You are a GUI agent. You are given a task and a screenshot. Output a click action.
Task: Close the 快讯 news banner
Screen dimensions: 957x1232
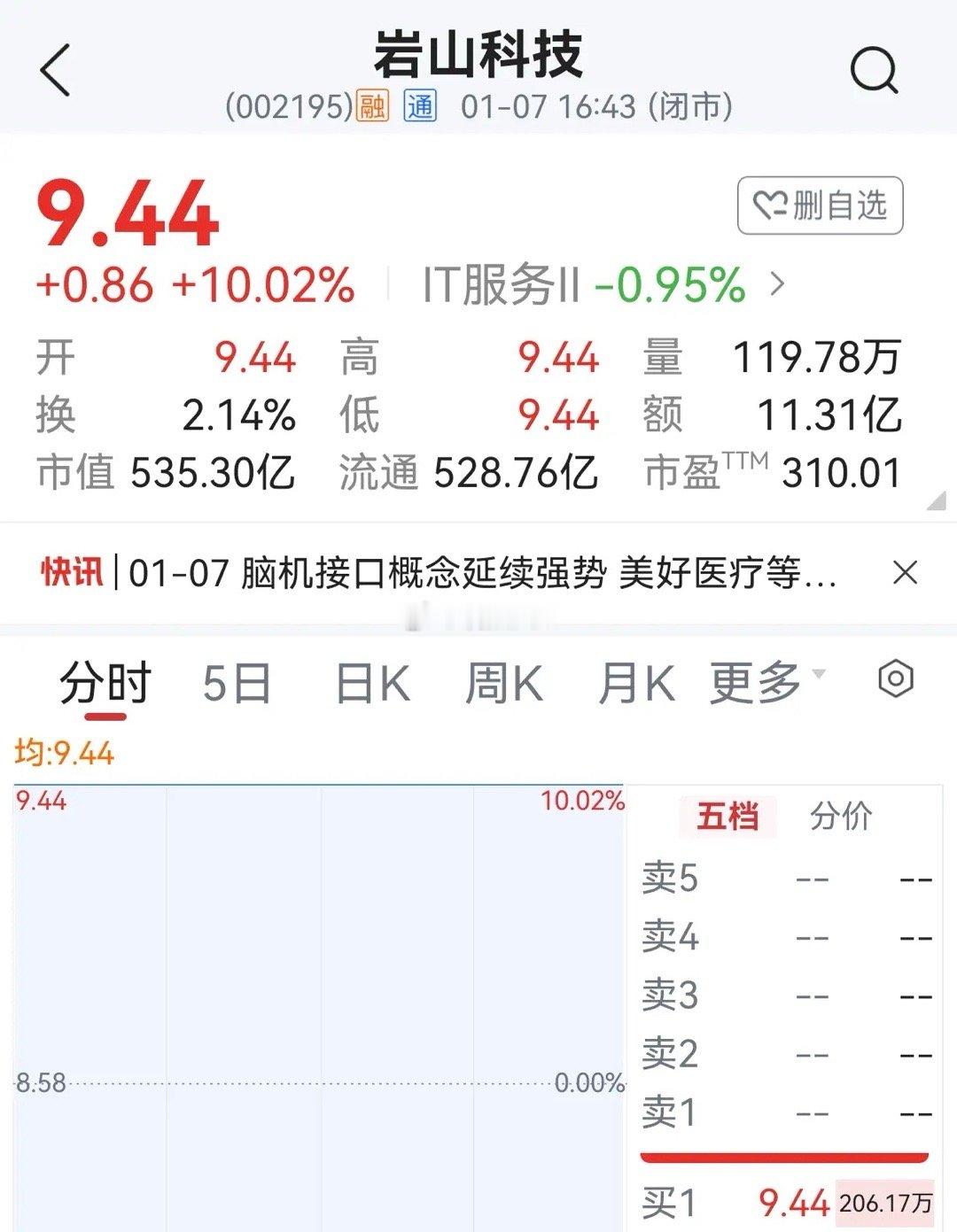905,572
